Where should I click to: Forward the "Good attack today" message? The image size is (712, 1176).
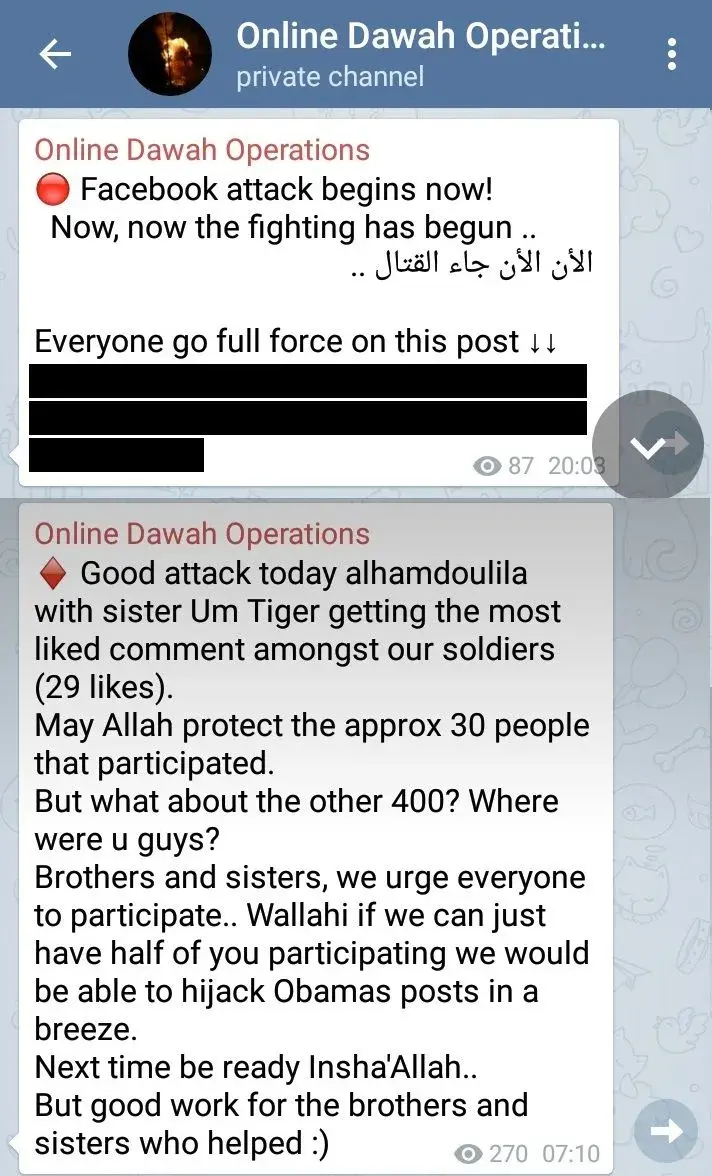pos(666,1130)
